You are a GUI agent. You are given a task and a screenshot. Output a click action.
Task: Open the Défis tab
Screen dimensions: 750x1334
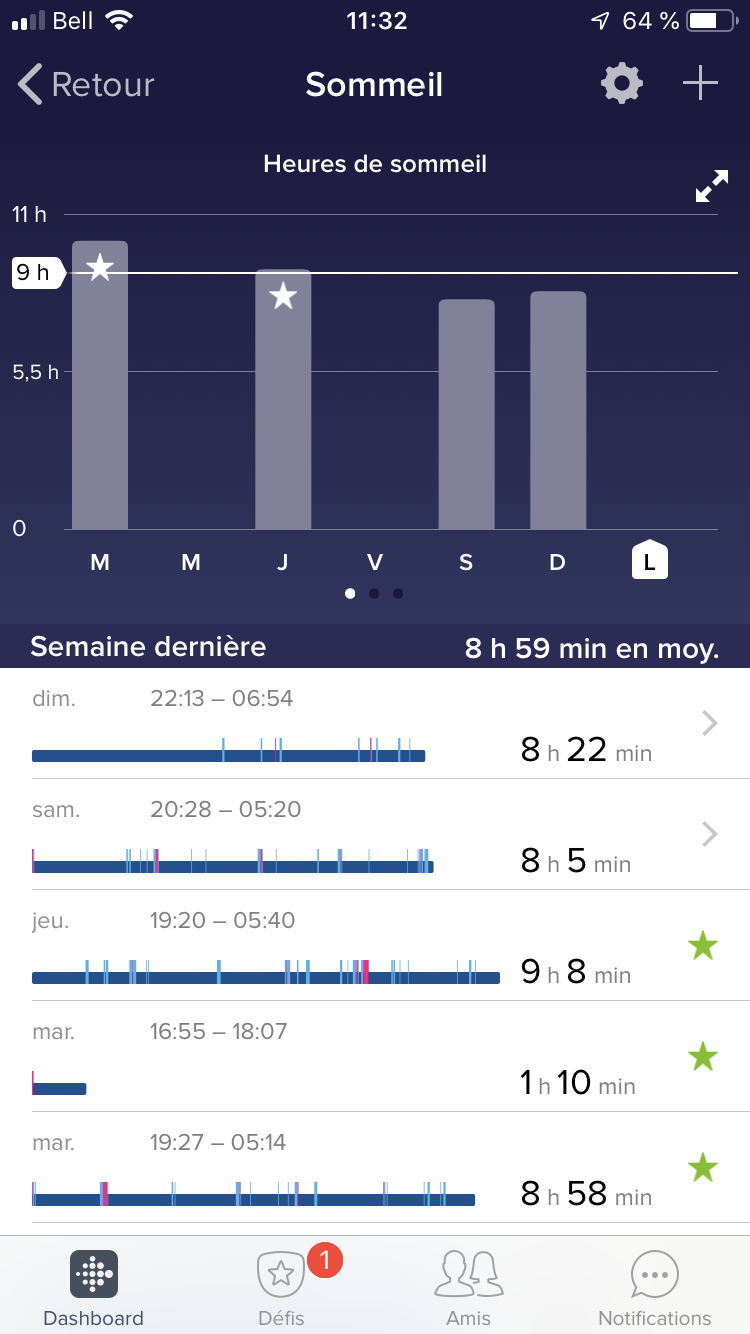281,1288
